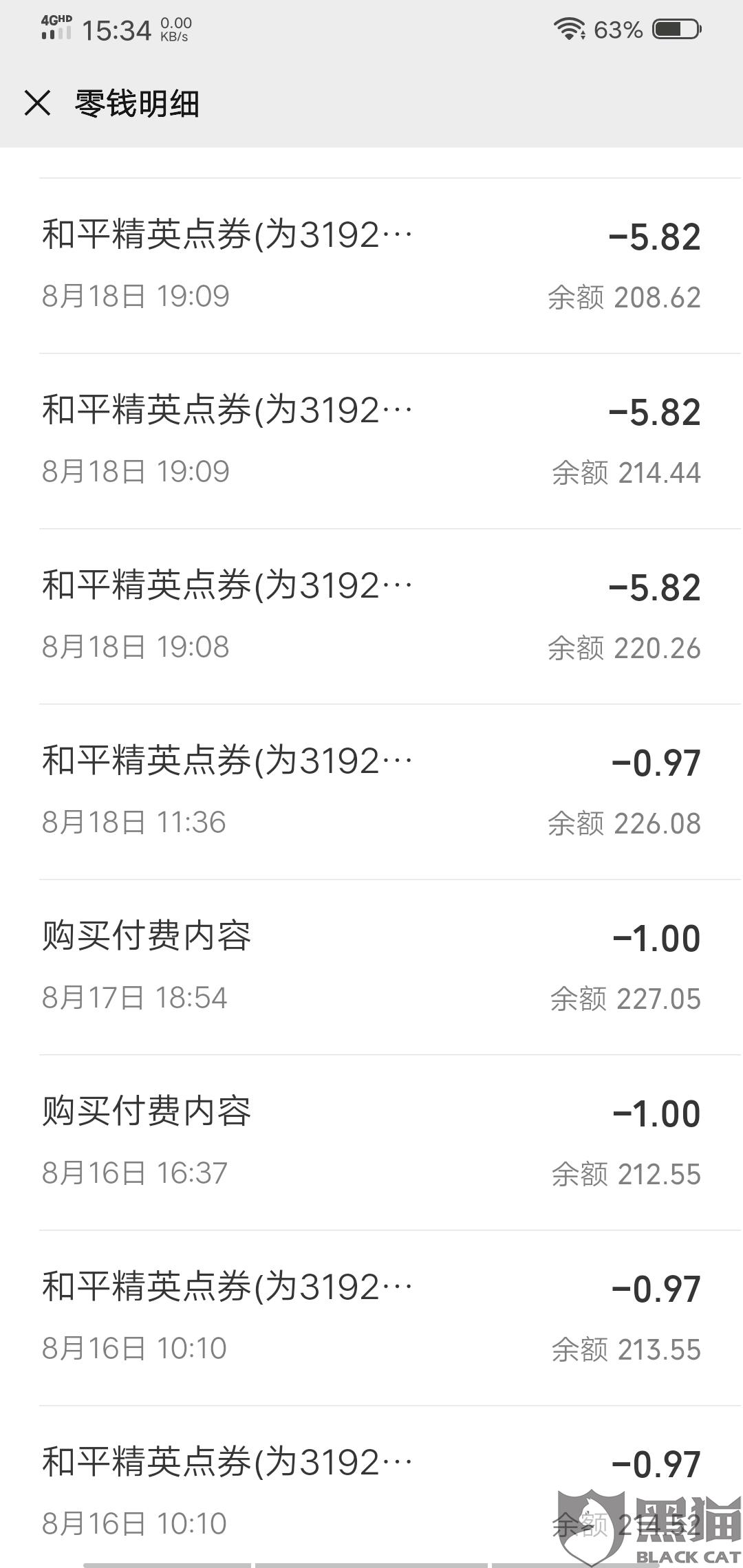Open the 和平精英点券 transaction with 余额 208.62
The height and width of the screenshot is (1568, 743).
pyautogui.click(x=371, y=265)
